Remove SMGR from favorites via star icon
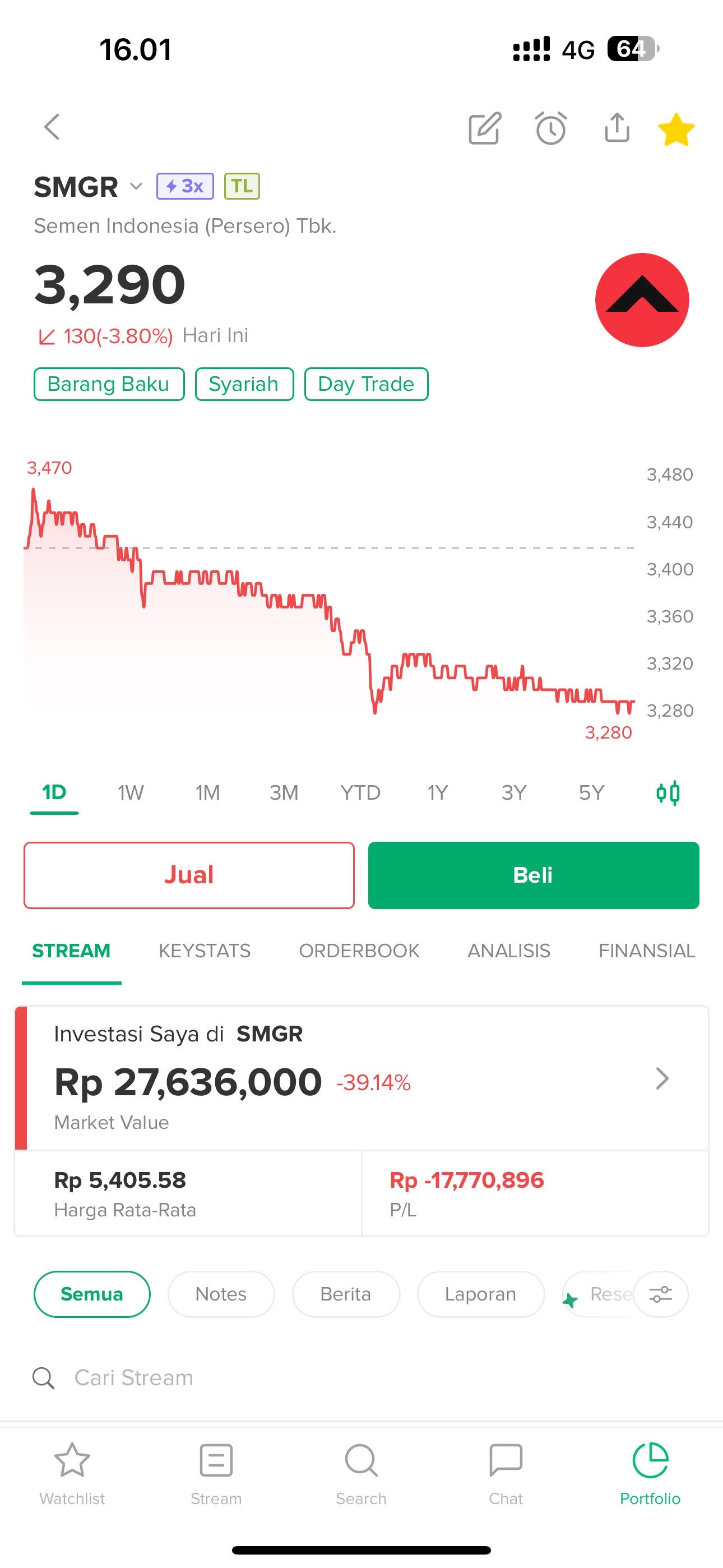The height and width of the screenshot is (1568, 723). (x=675, y=130)
